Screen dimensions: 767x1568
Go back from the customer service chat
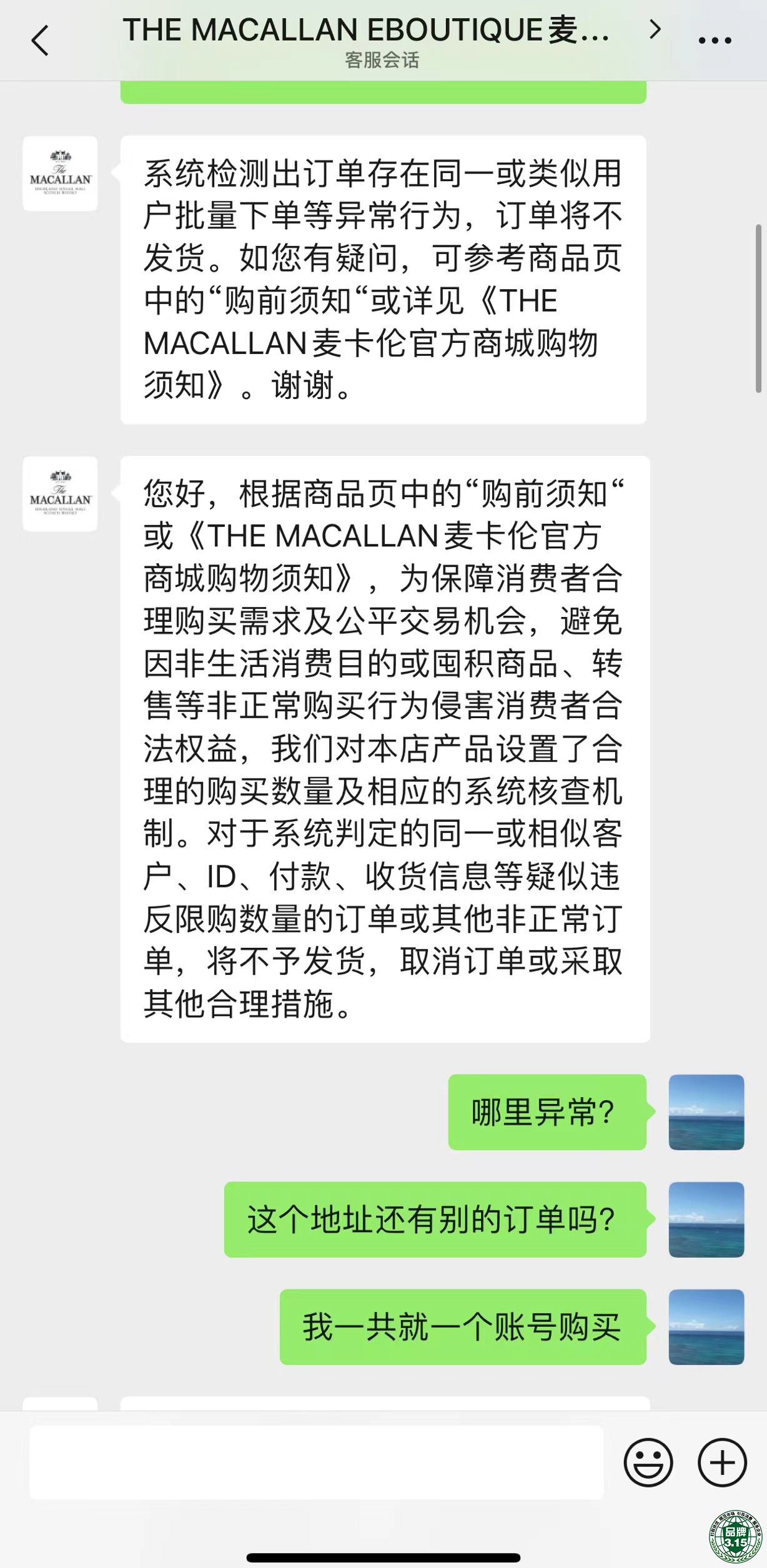(x=39, y=41)
